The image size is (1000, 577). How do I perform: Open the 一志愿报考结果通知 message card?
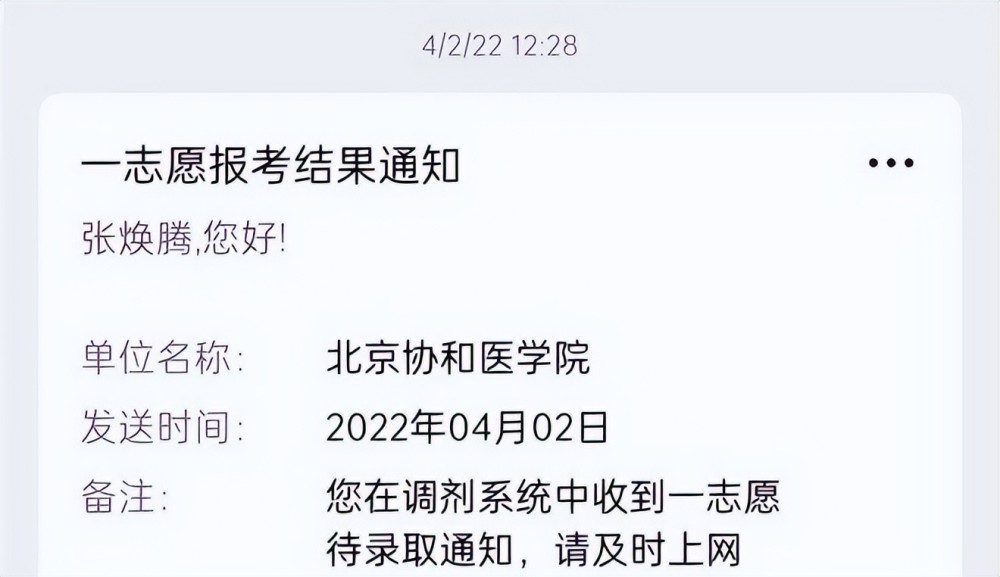500,335
